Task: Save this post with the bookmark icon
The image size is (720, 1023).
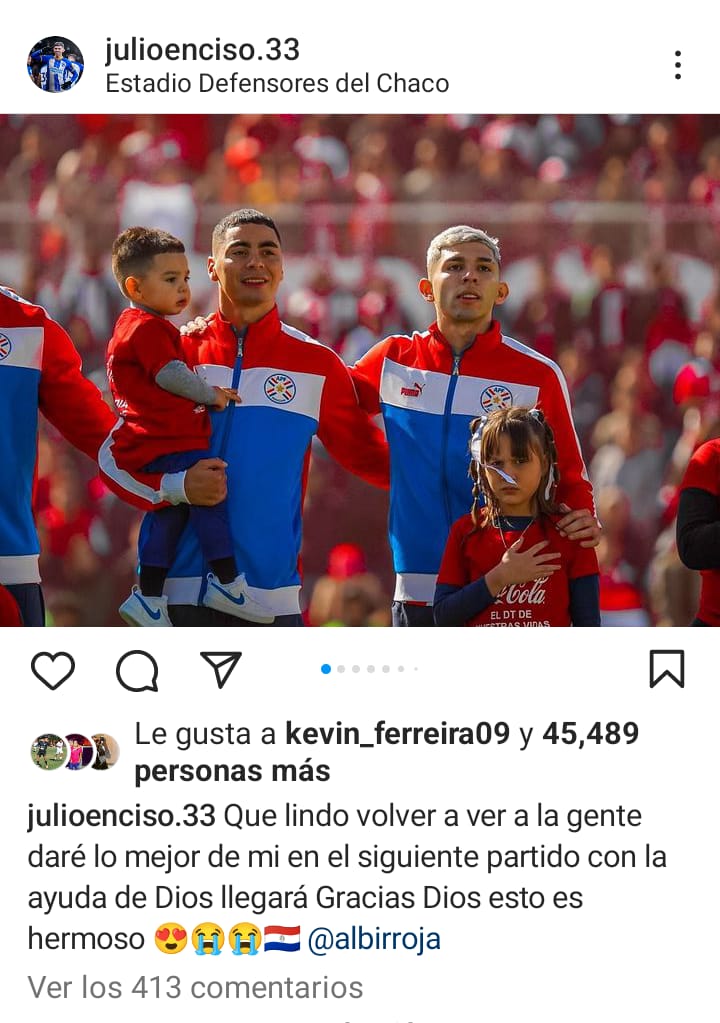Action: [666, 669]
